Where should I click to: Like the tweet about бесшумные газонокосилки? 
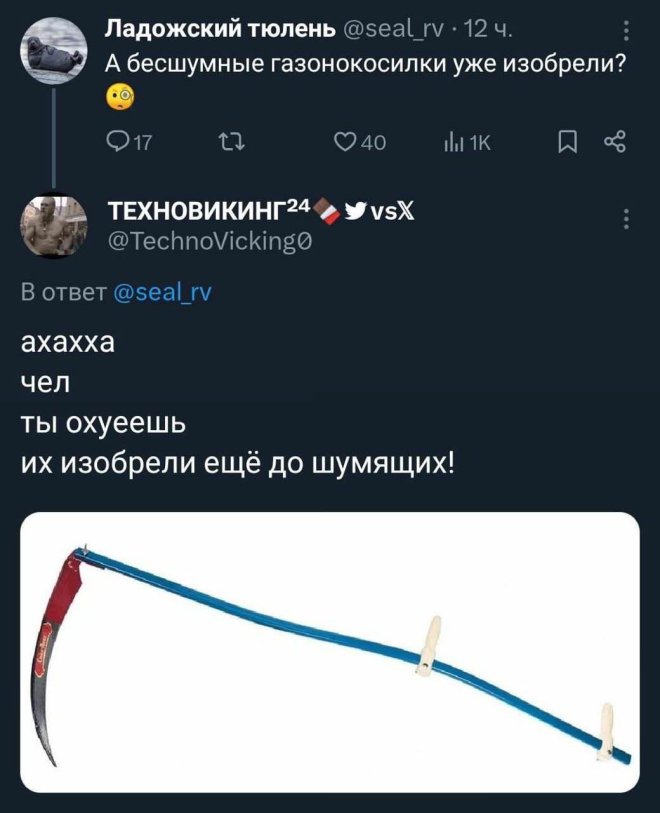coord(348,143)
